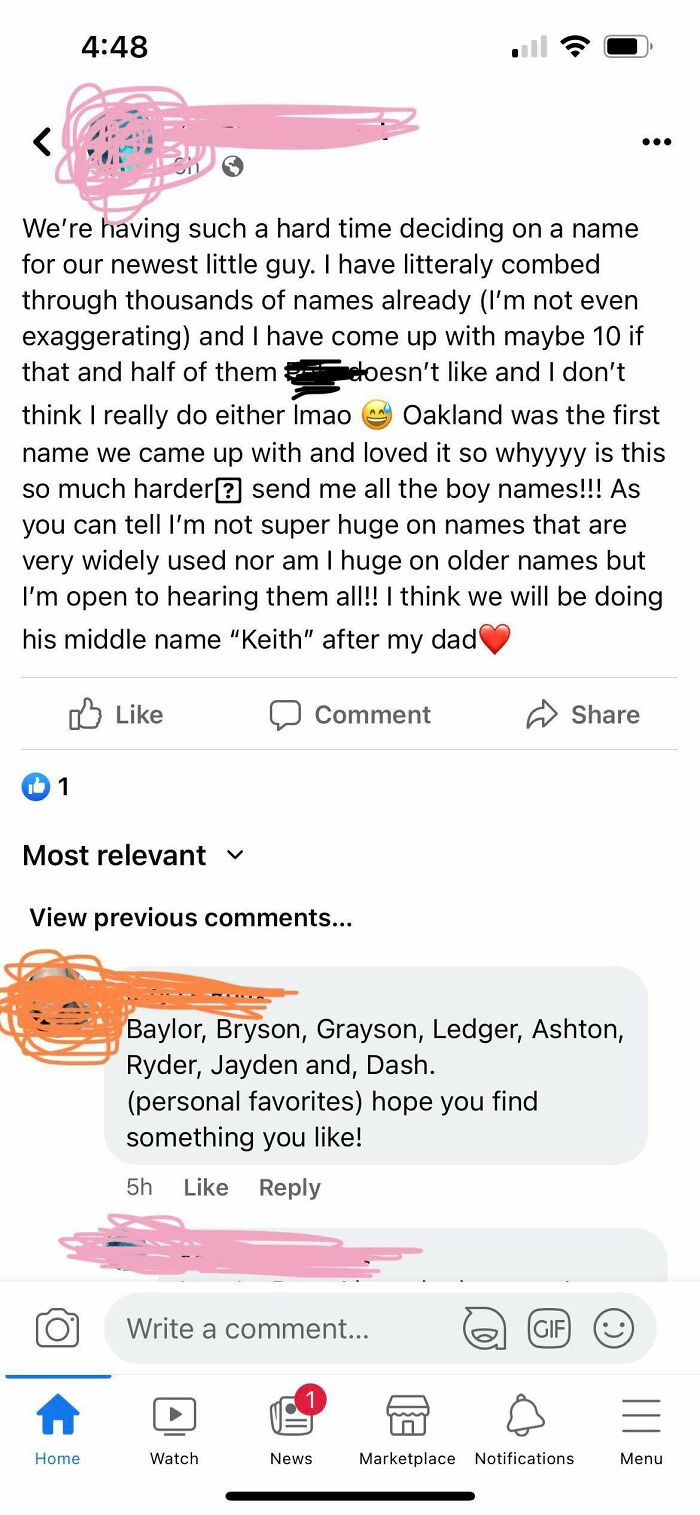Go back with the arrow icon

[42, 142]
